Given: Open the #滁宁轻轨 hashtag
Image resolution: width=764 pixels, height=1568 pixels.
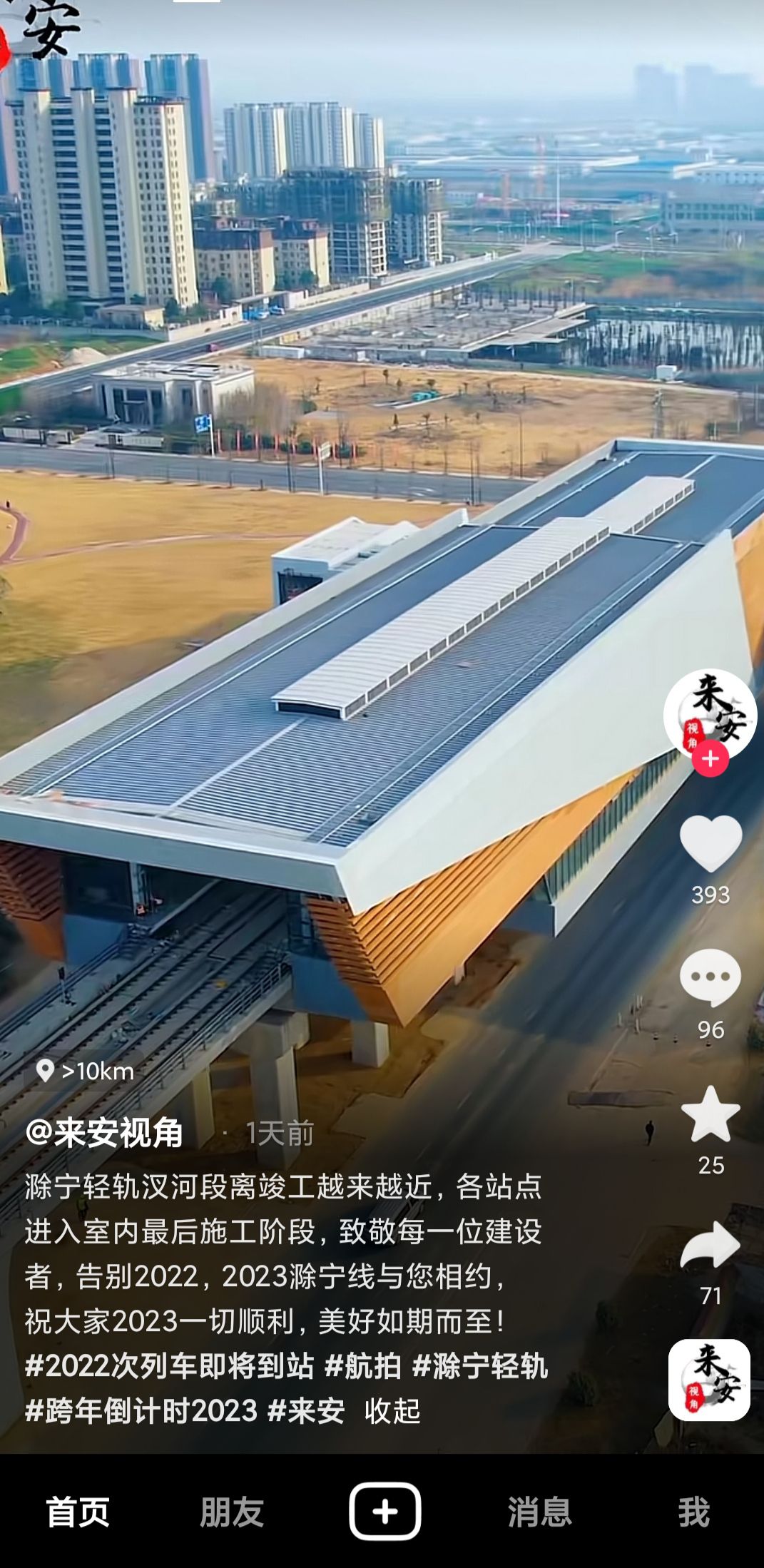Looking at the screenshot, I should [480, 1365].
